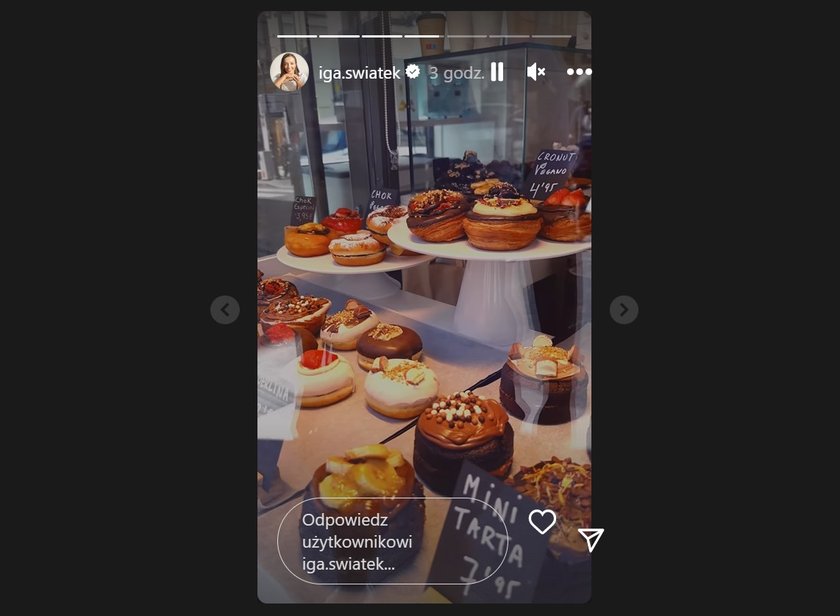Tap the iga.swiatek username
This screenshot has height=616, width=840.
[359, 73]
